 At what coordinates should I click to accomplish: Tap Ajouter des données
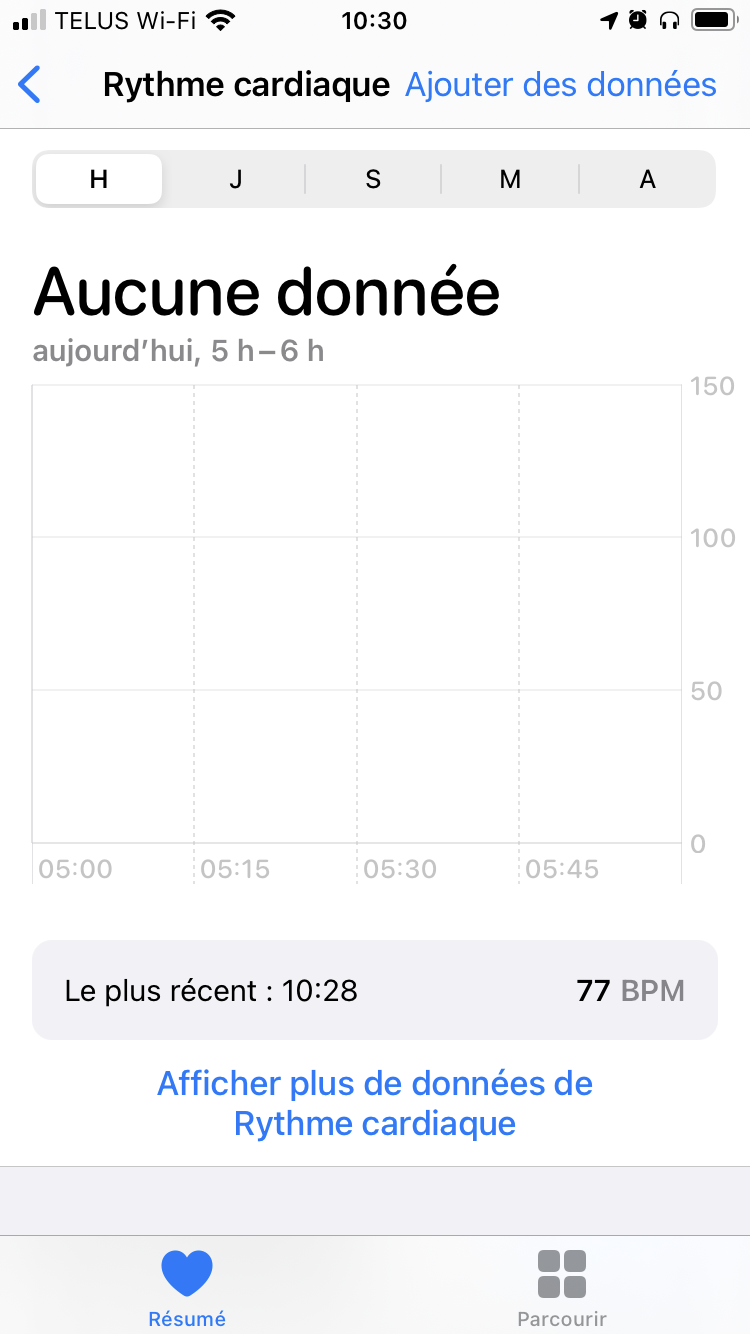[x=561, y=85]
